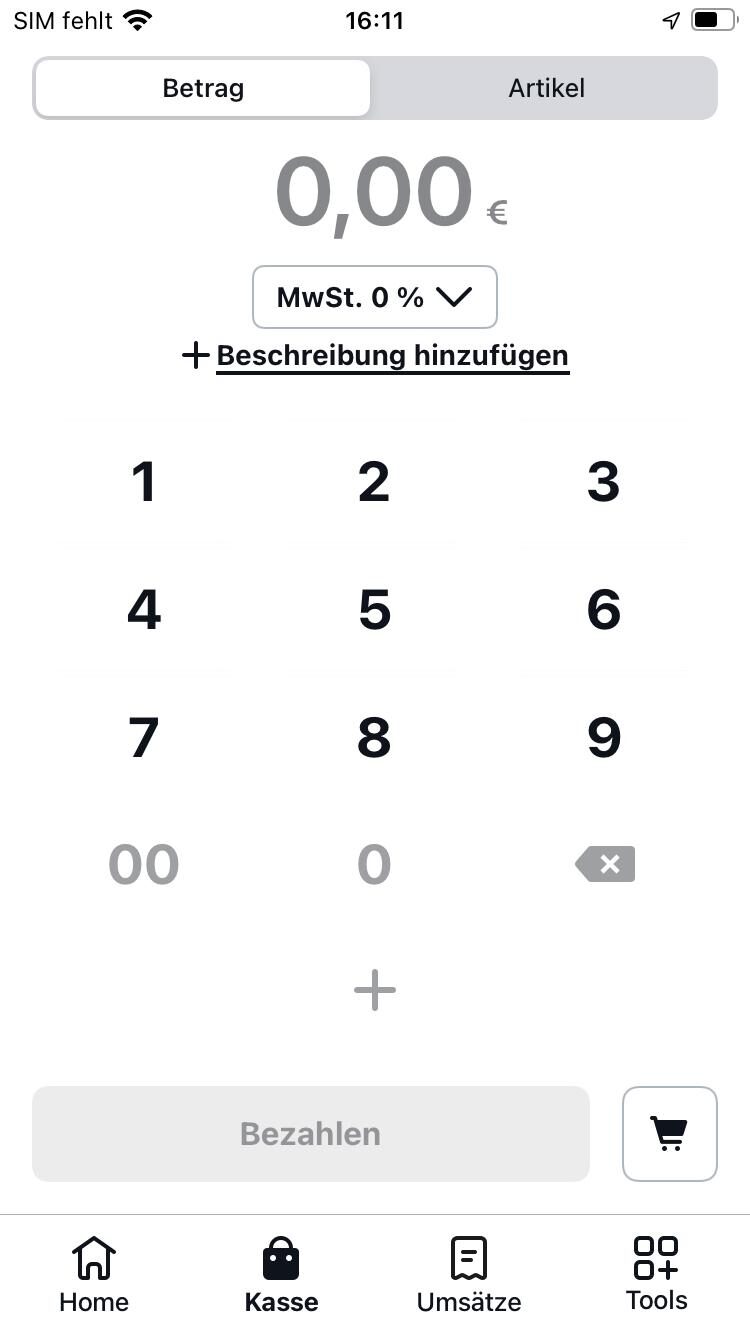Select the Betrag segment

[203, 88]
